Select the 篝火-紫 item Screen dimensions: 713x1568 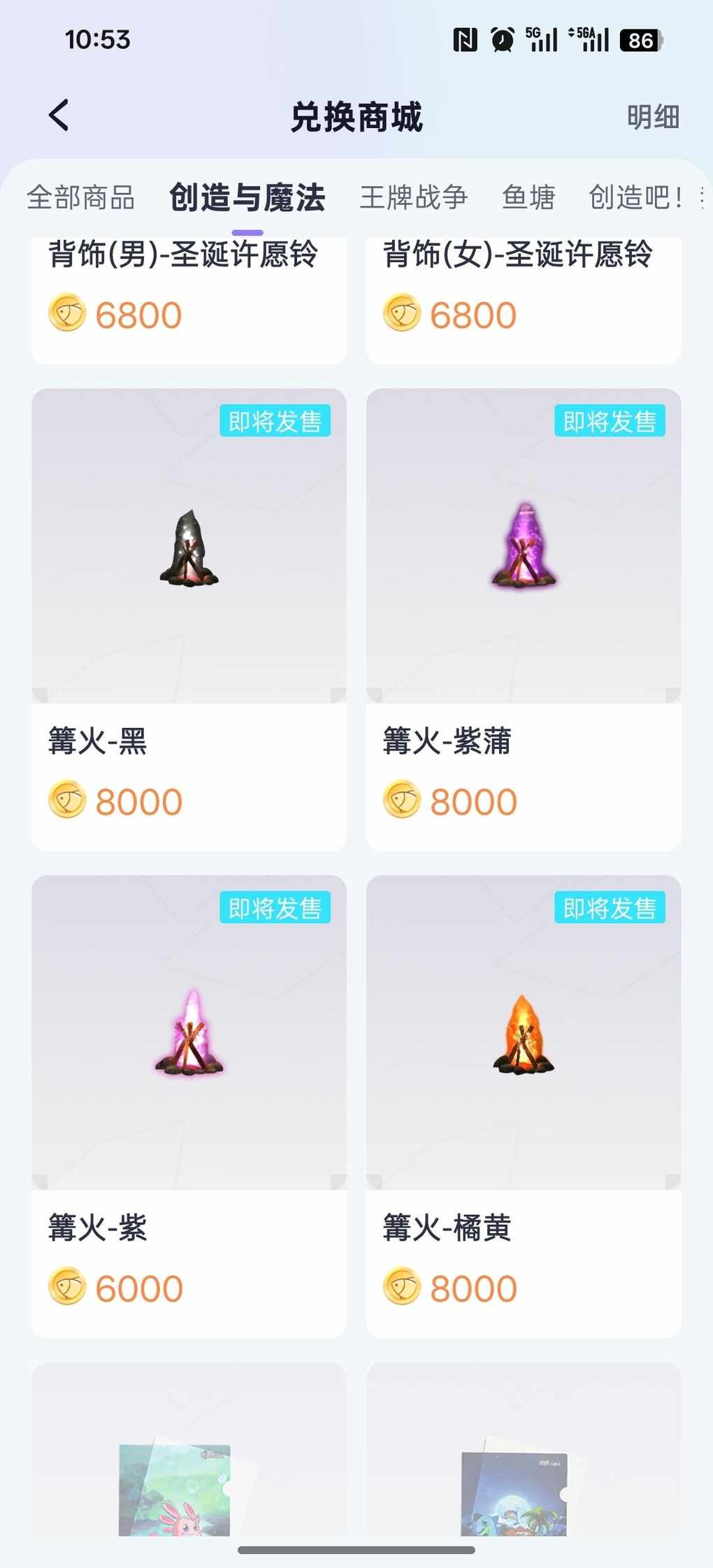(x=189, y=1105)
